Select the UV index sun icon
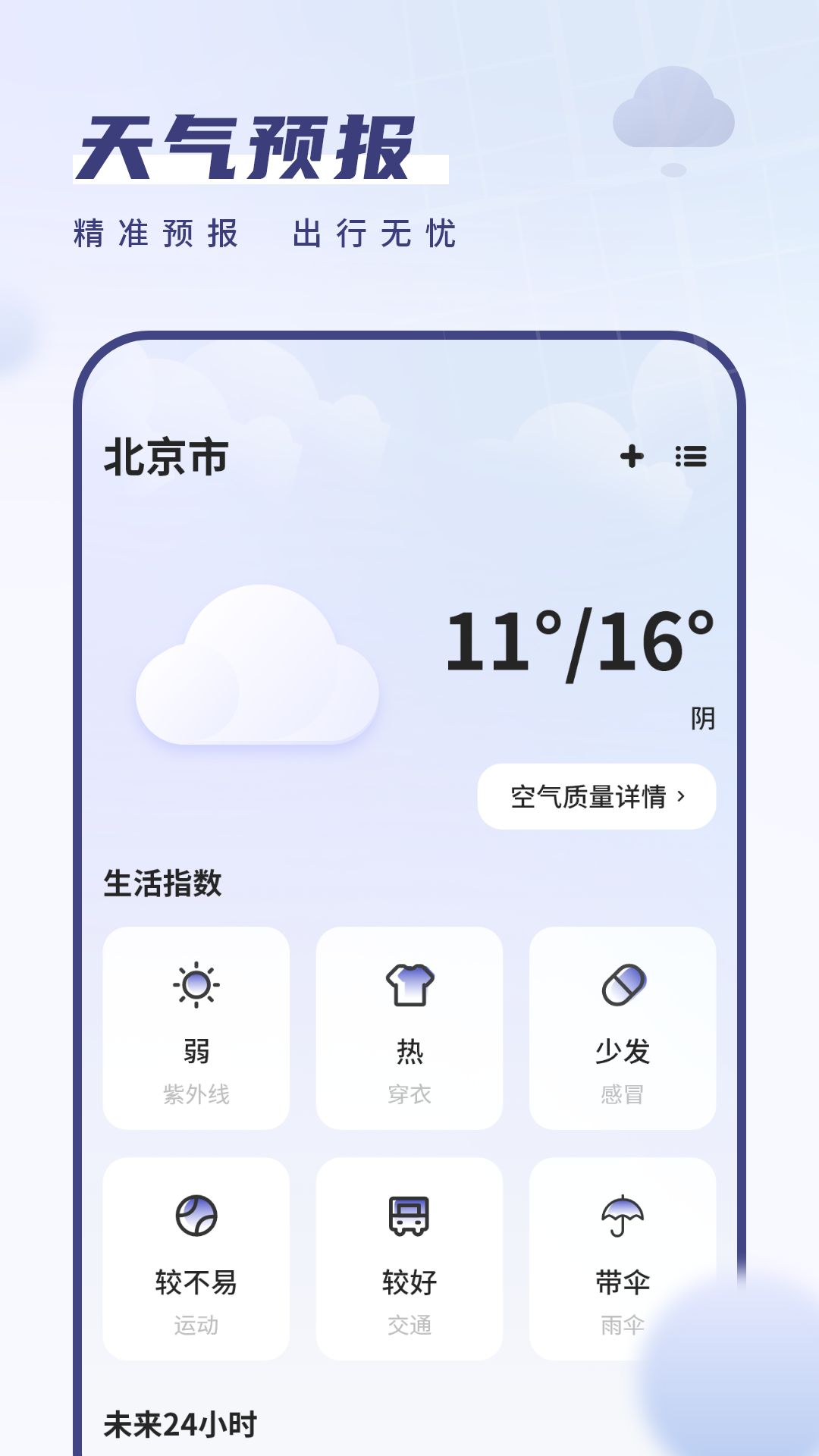819x1456 pixels. [x=197, y=986]
